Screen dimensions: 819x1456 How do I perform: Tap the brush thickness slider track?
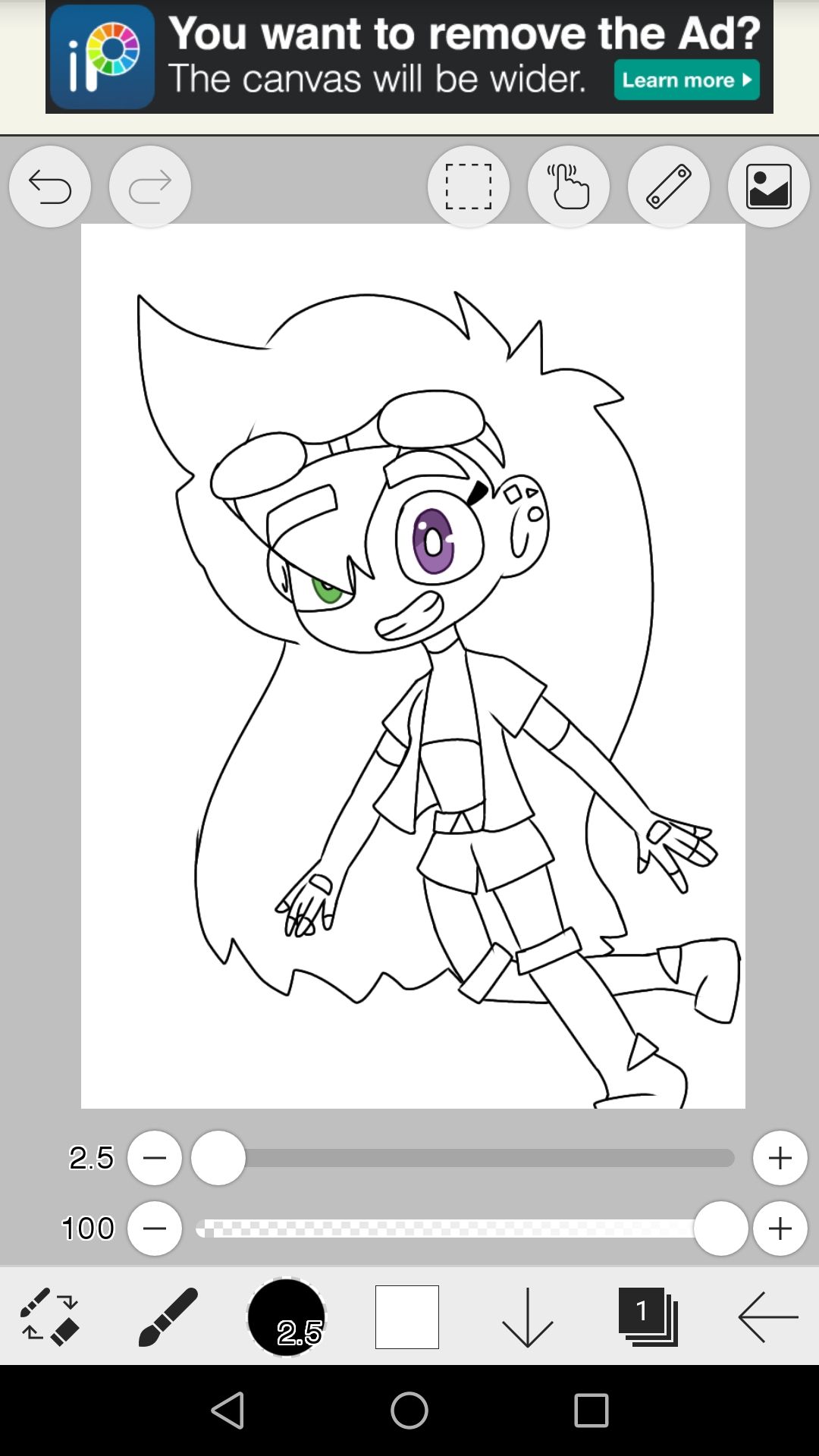tap(464, 1158)
